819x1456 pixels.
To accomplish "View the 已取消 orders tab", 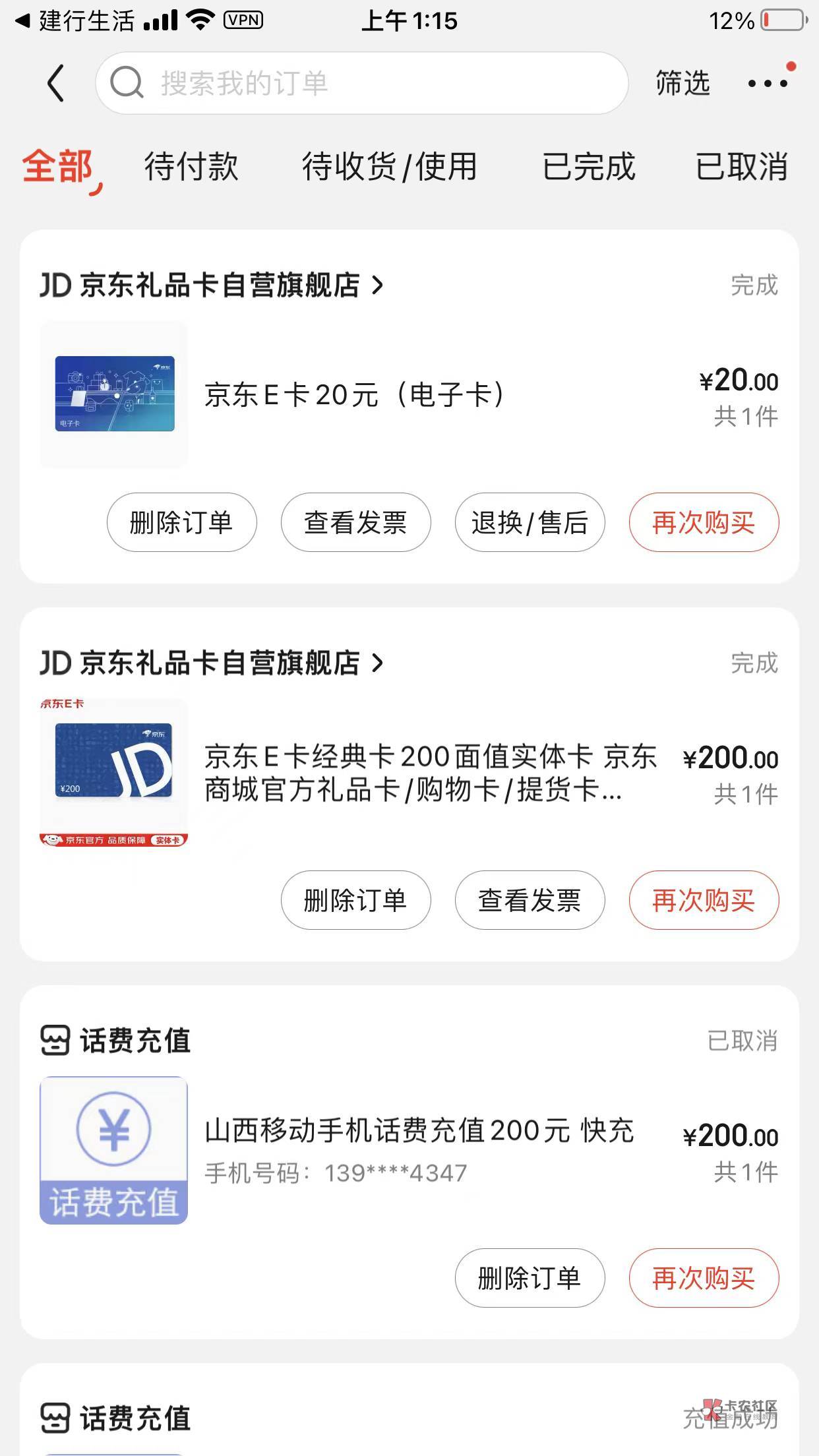I will pyautogui.click(x=741, y=166).
